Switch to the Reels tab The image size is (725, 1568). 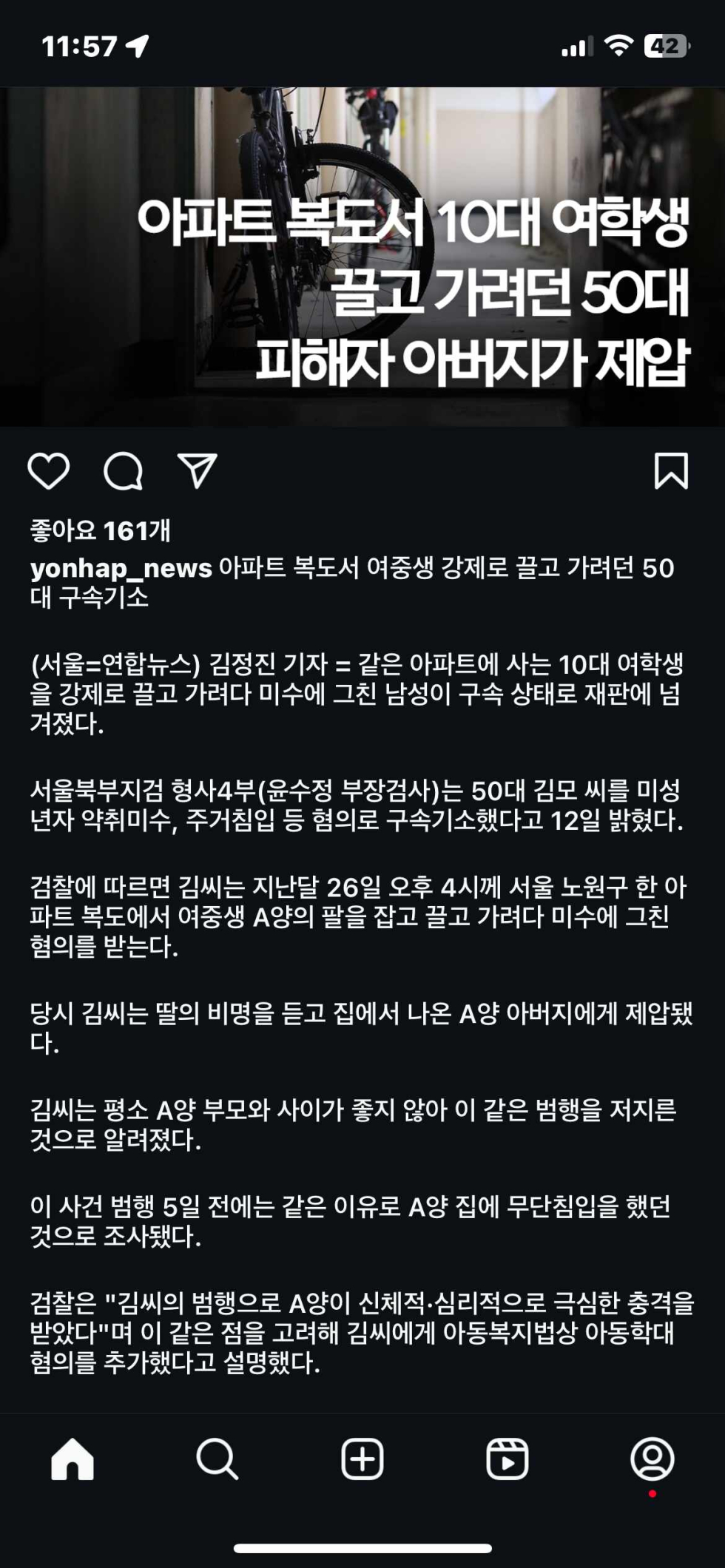[x=507, y=1459]
